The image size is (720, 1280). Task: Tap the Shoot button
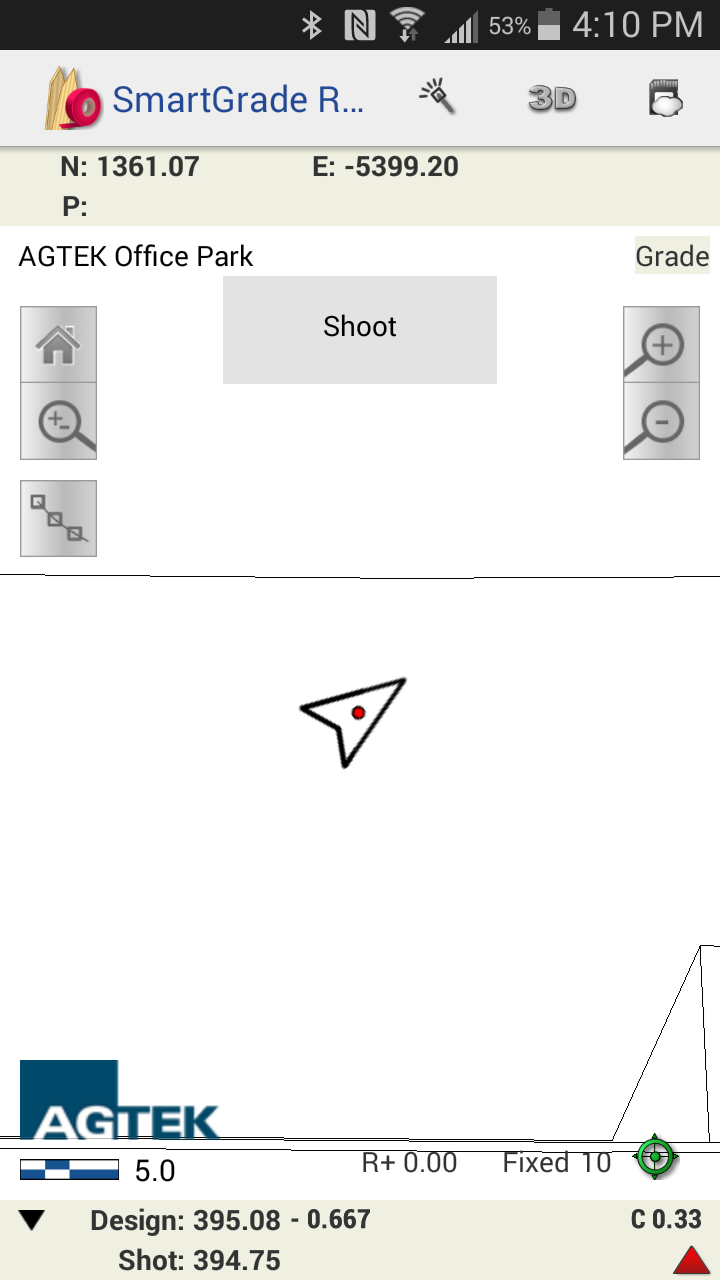pyautogui.click(x=360, y=329)
